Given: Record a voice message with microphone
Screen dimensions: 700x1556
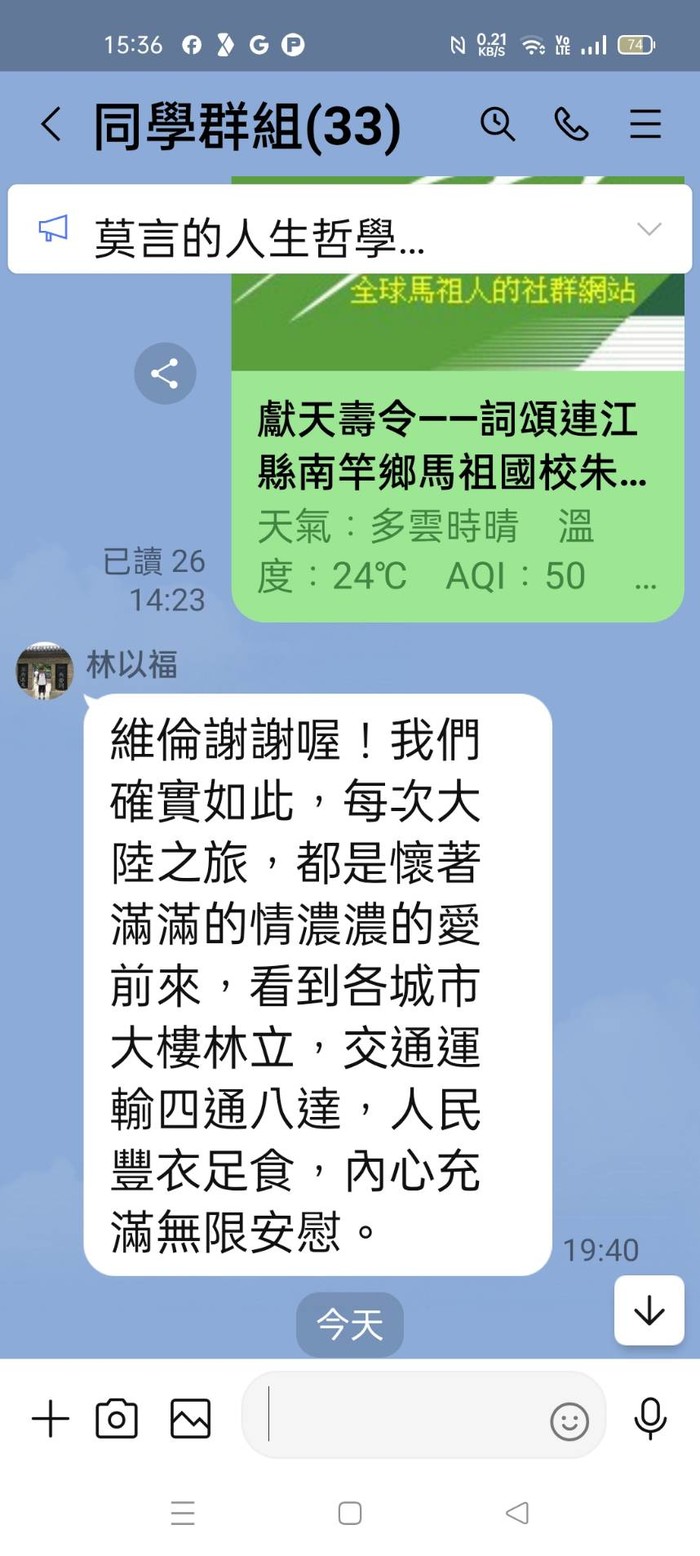Looking at the screenshot, I should (651, 1418).
